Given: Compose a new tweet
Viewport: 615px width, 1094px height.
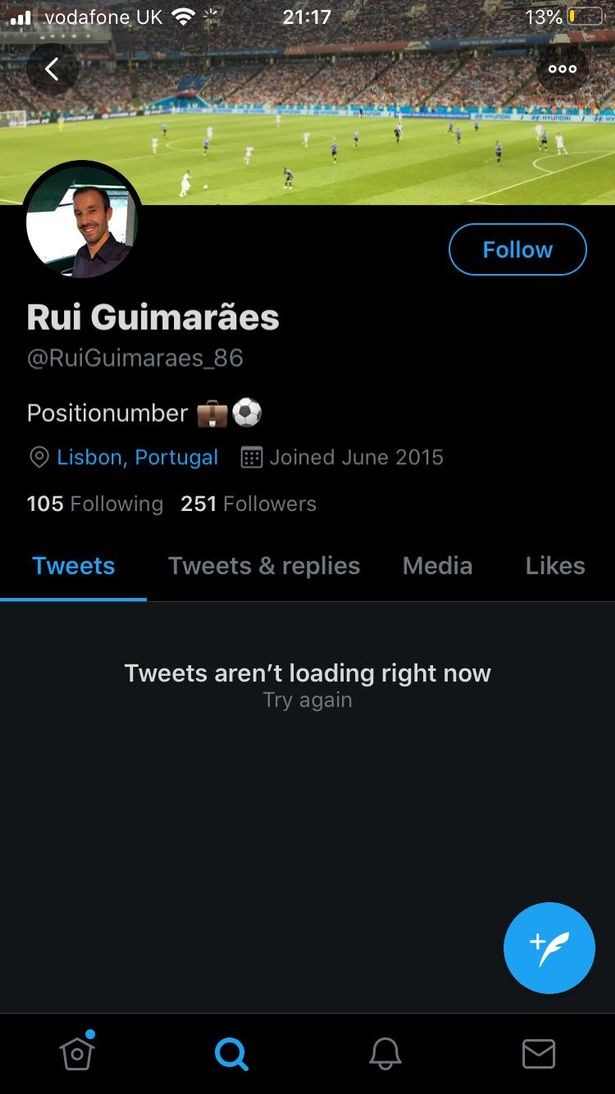Looking at the screenshot, I should point(549,948).
